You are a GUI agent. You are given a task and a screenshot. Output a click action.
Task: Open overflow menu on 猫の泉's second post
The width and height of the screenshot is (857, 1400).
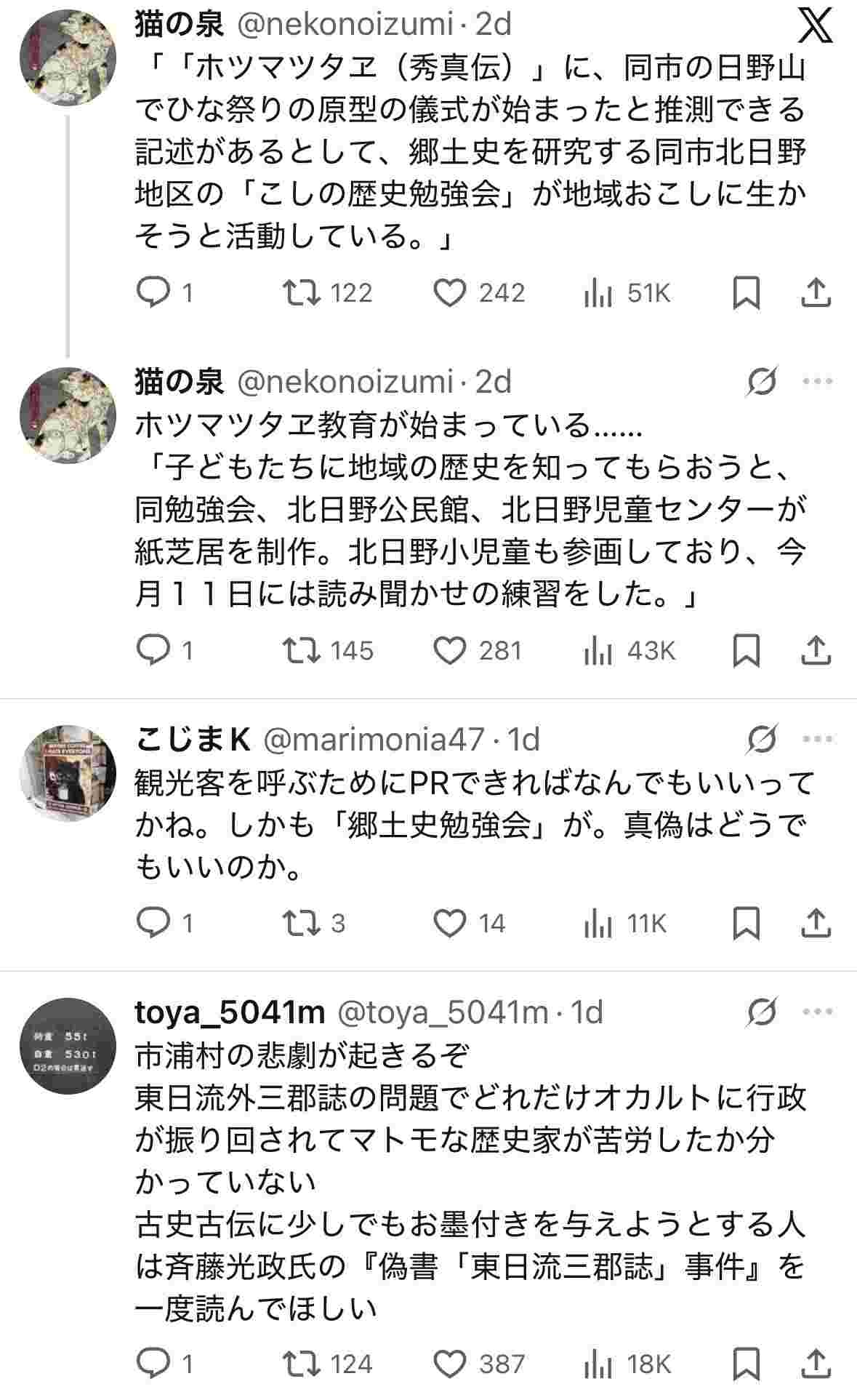pos(818,382)
